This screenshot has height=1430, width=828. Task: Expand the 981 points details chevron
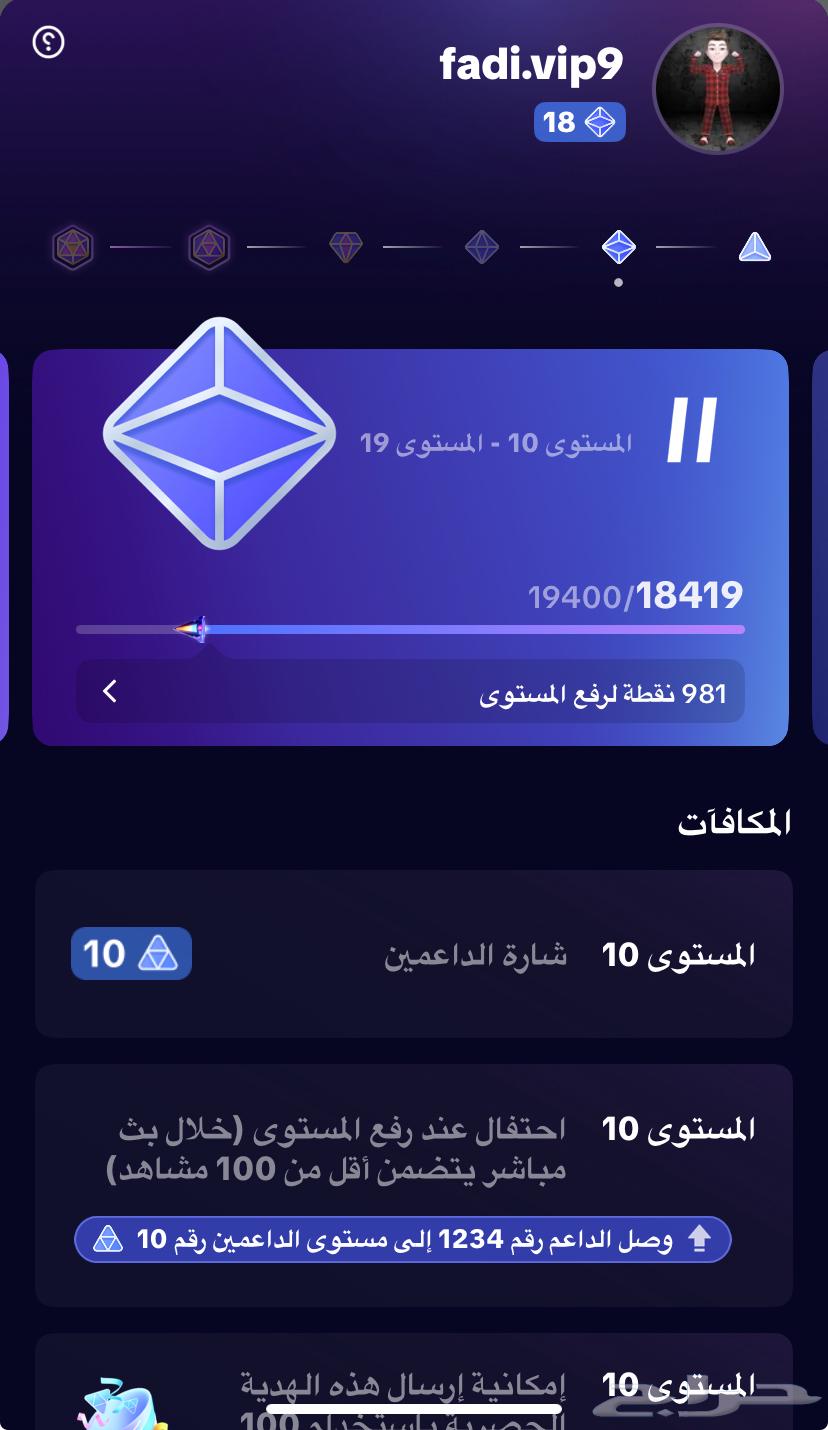coord(110,691)
